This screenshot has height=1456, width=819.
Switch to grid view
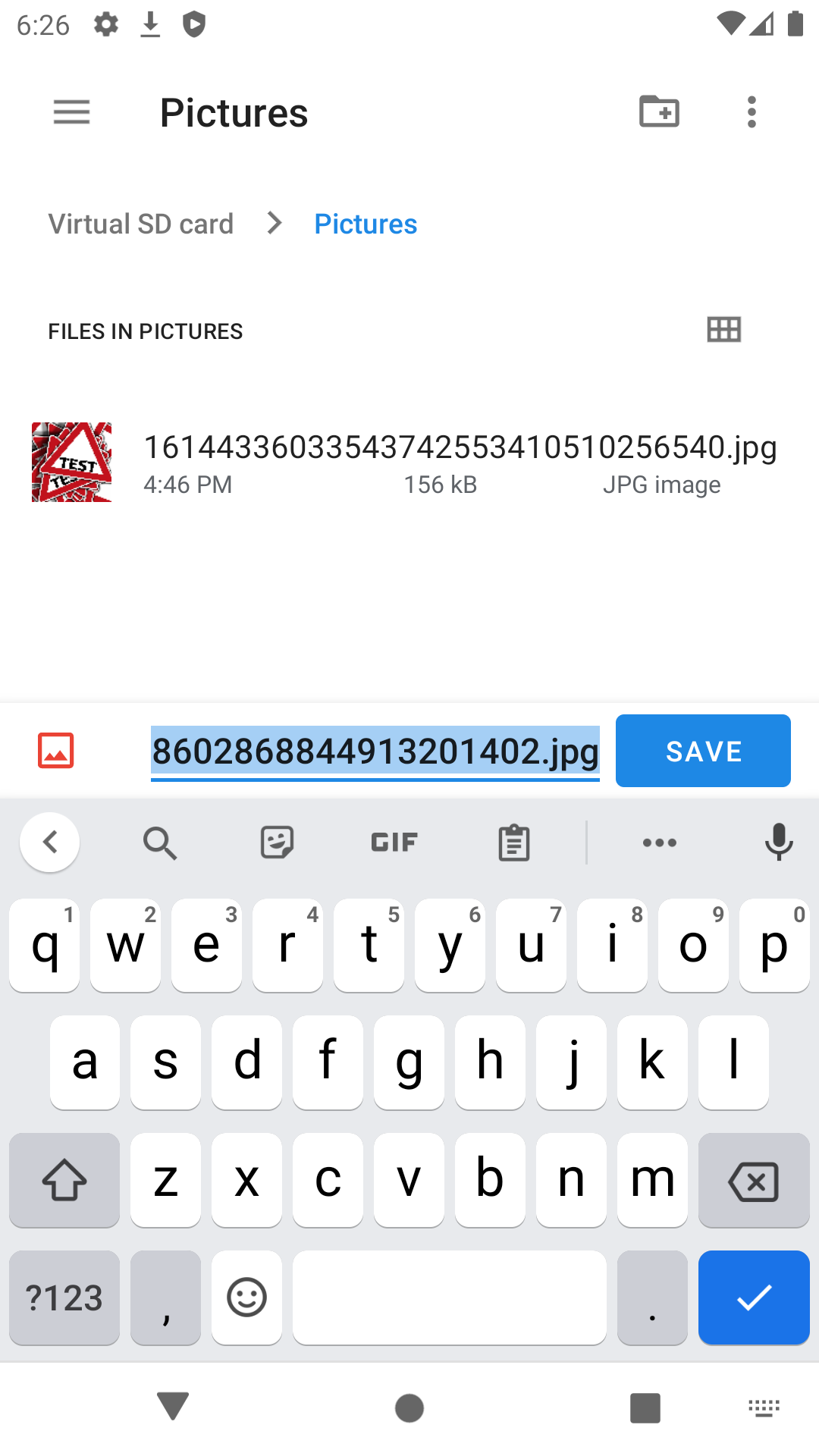click(x=723, y=330)
